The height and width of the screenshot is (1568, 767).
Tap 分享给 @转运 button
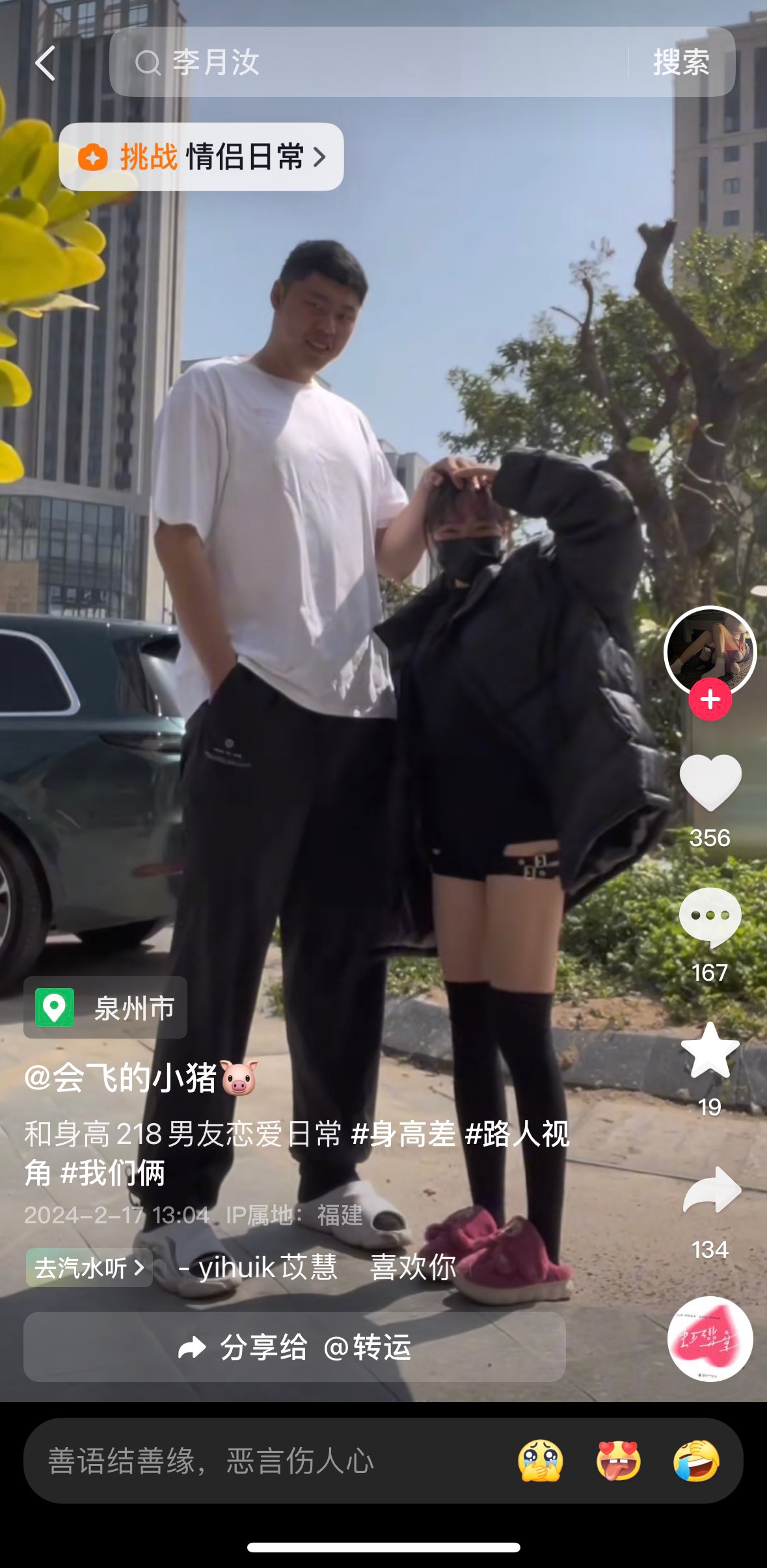point(295,1347)
